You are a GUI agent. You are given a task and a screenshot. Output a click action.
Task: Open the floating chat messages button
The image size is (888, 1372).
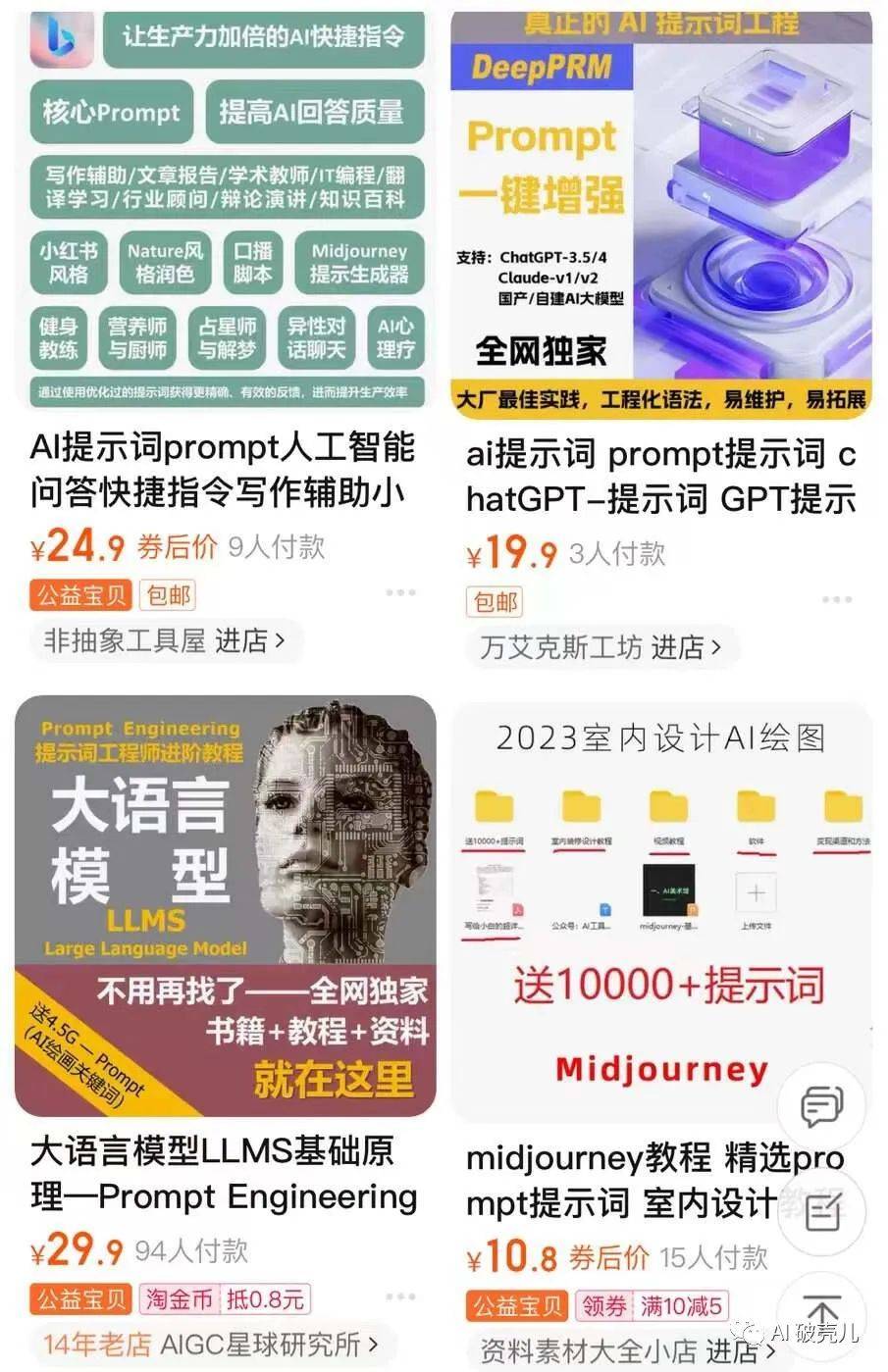tap(822, 1107)
